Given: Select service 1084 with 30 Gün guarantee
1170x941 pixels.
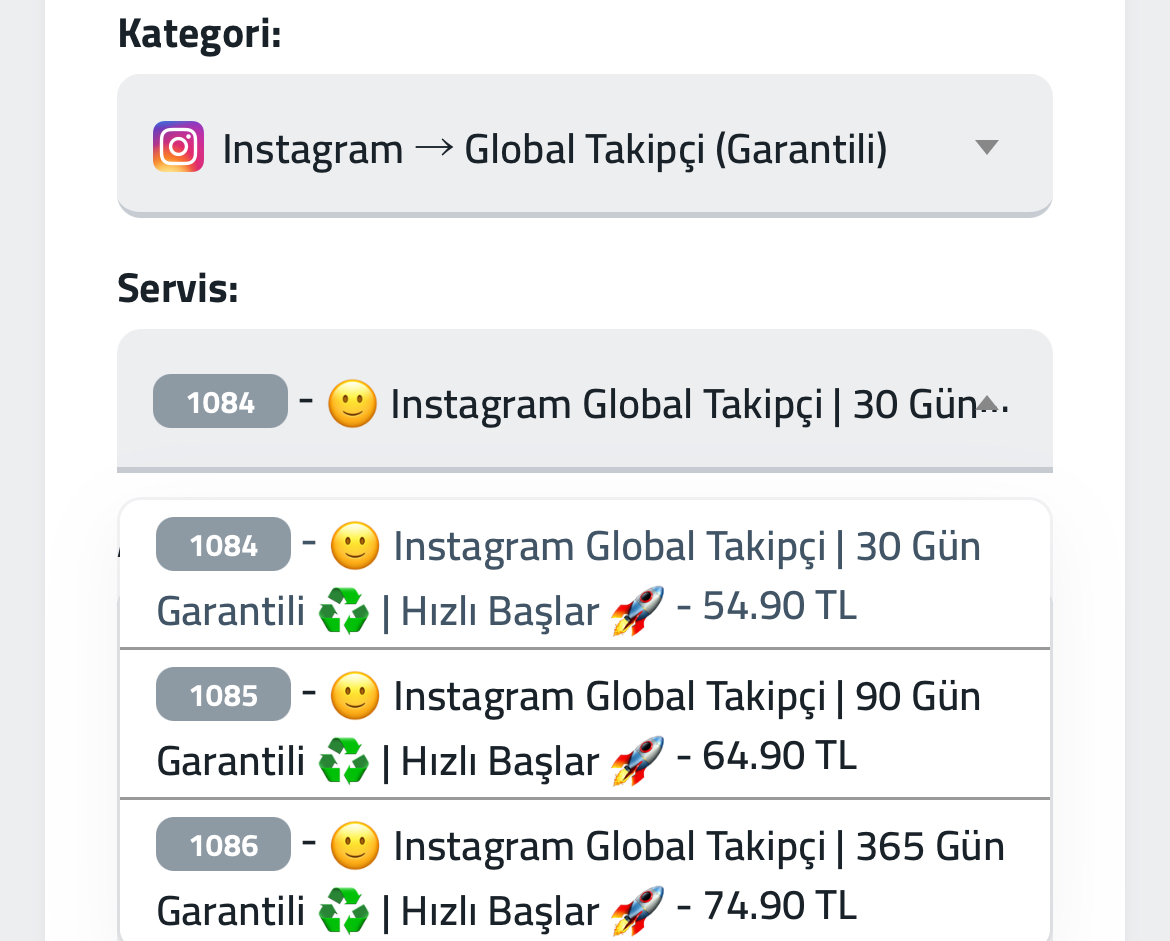Looking at the screenshot, I should coord(584,575).
